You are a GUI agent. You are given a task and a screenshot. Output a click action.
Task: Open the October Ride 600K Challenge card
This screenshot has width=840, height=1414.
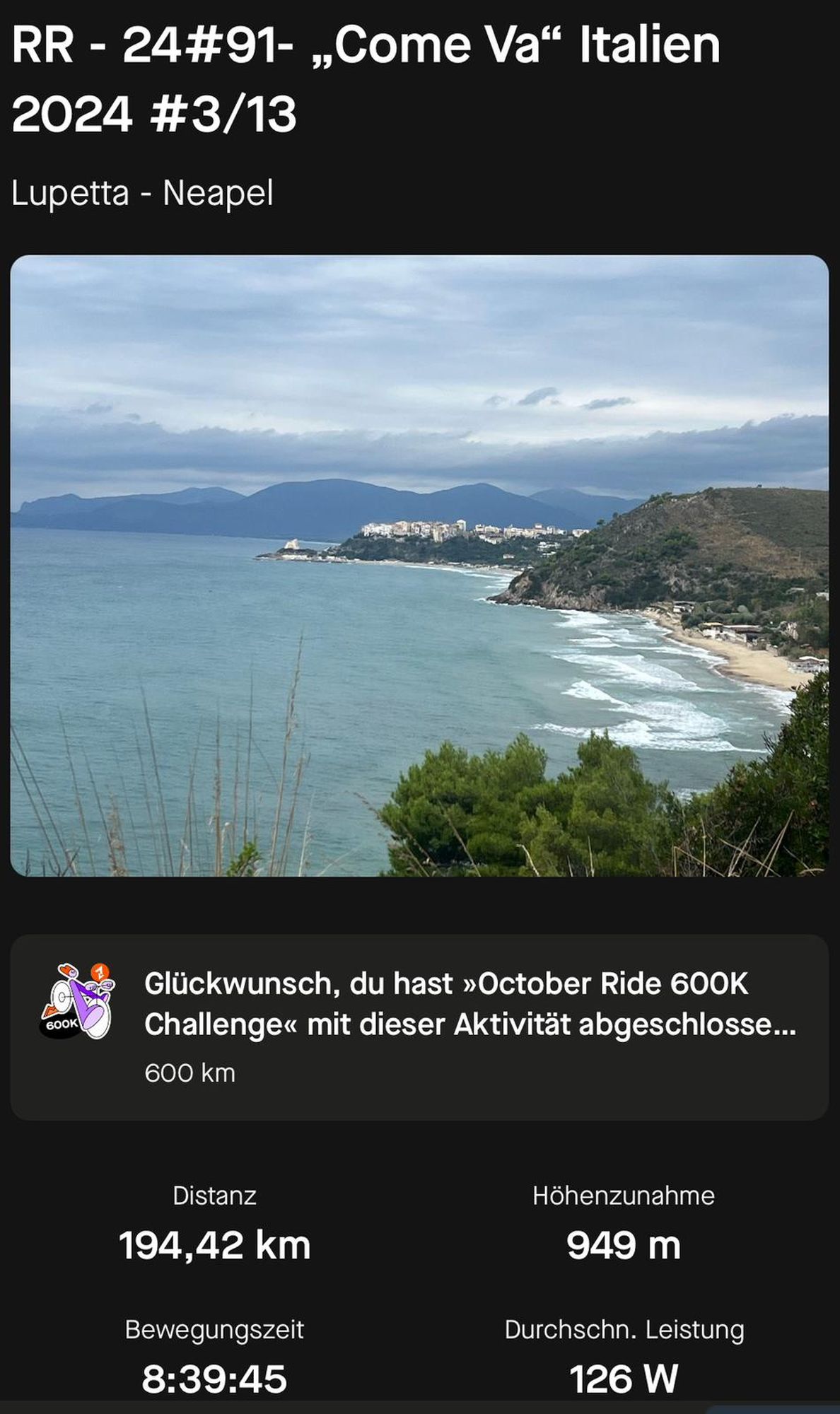[419, 1027]
